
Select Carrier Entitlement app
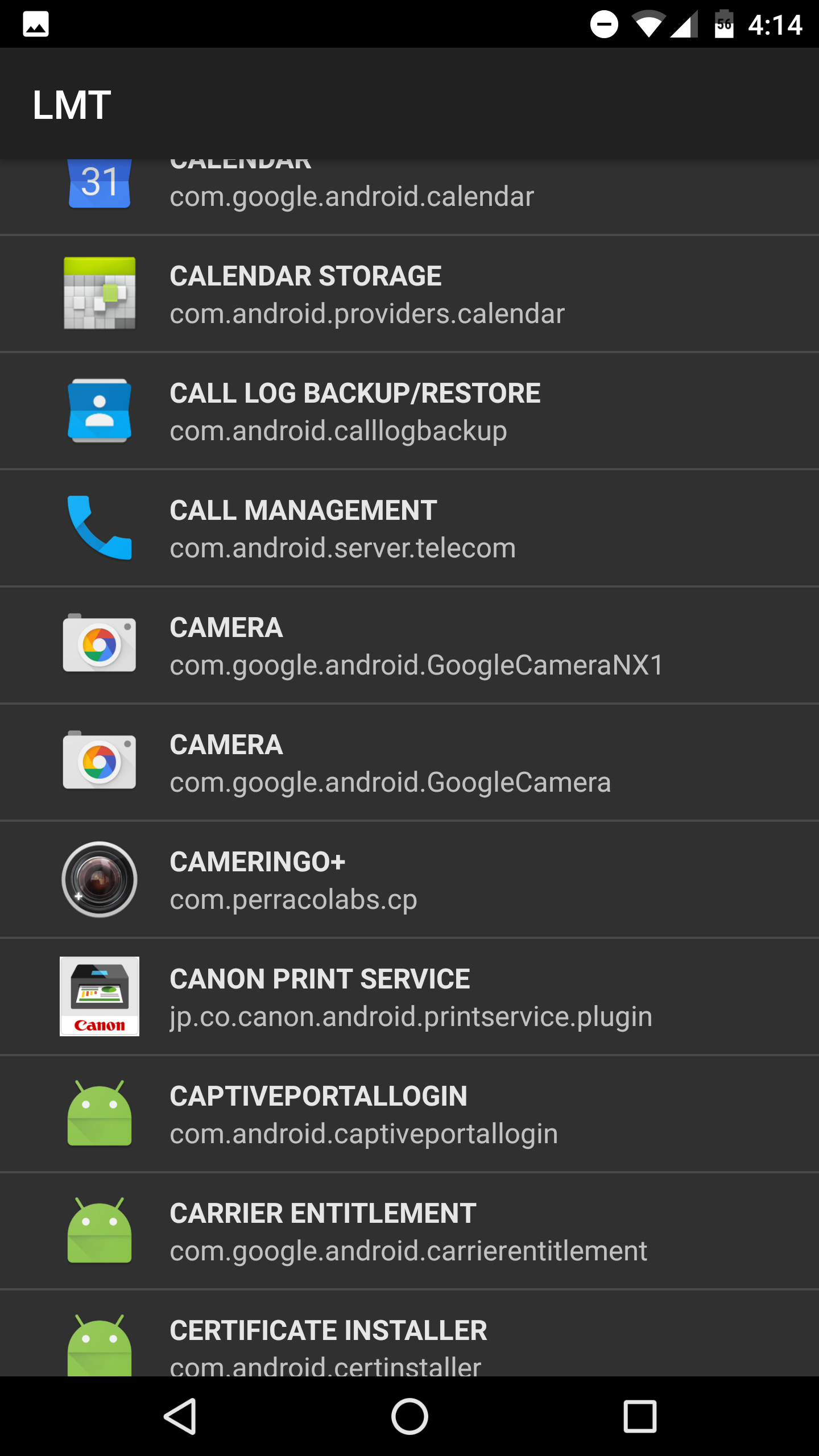409,1231
